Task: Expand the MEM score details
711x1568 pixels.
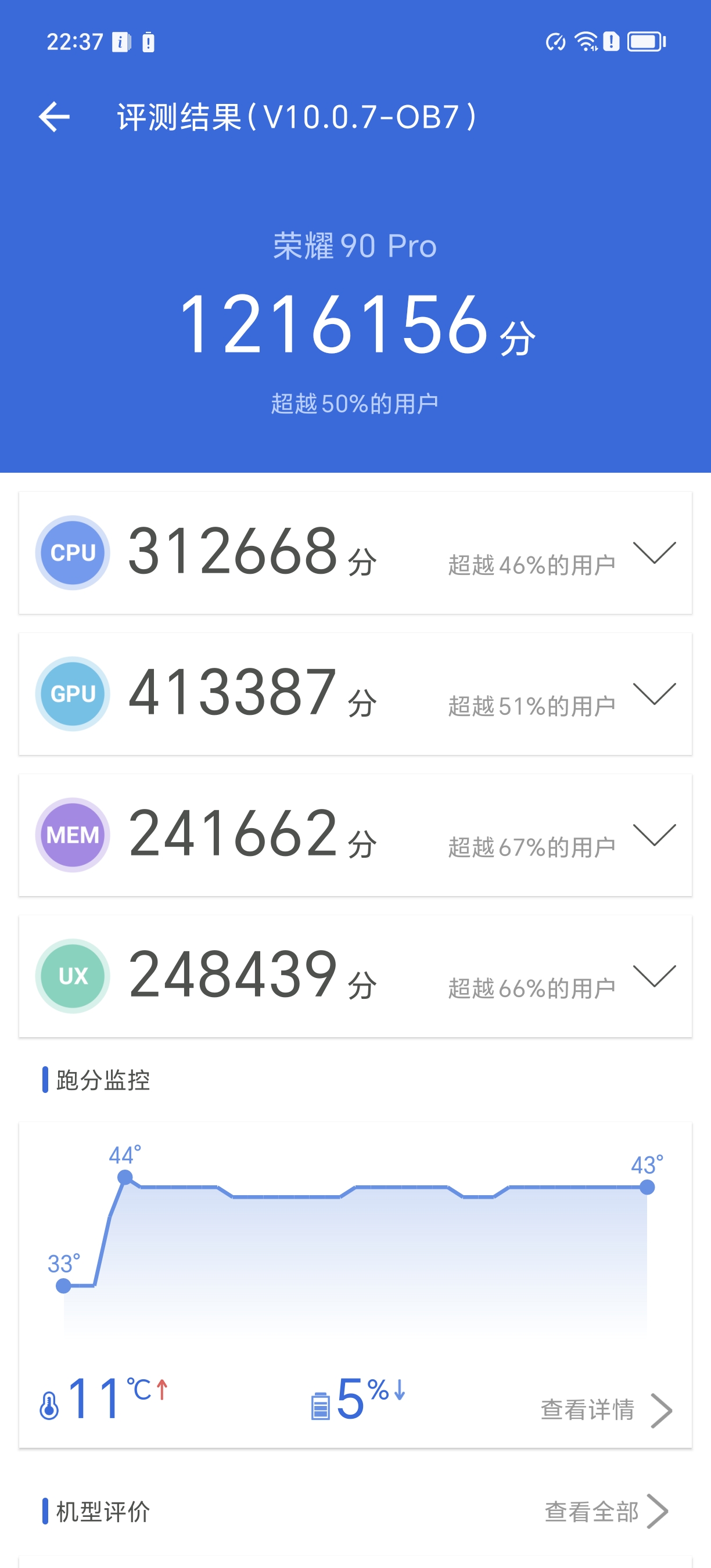Action: click(655, 835)
